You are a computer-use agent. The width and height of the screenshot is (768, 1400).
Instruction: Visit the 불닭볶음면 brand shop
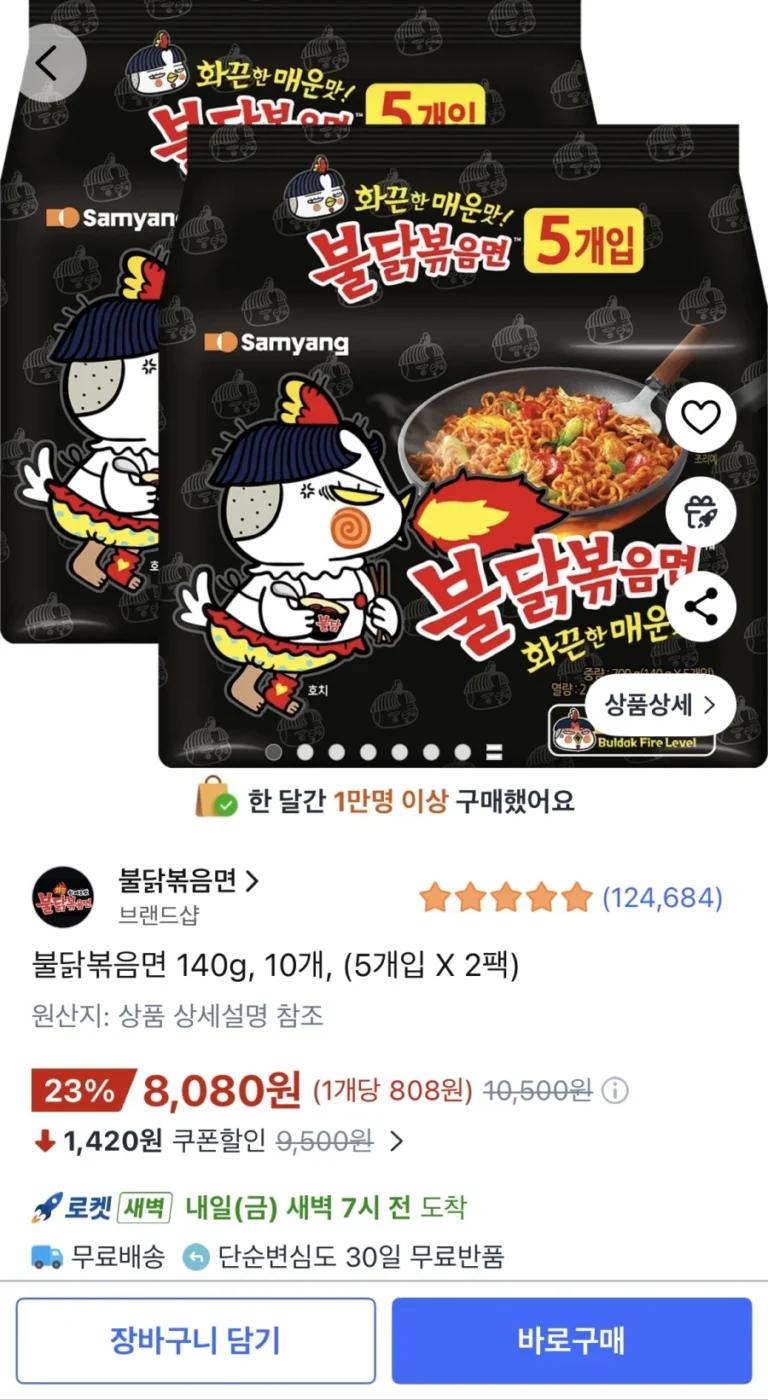[188, 881]
